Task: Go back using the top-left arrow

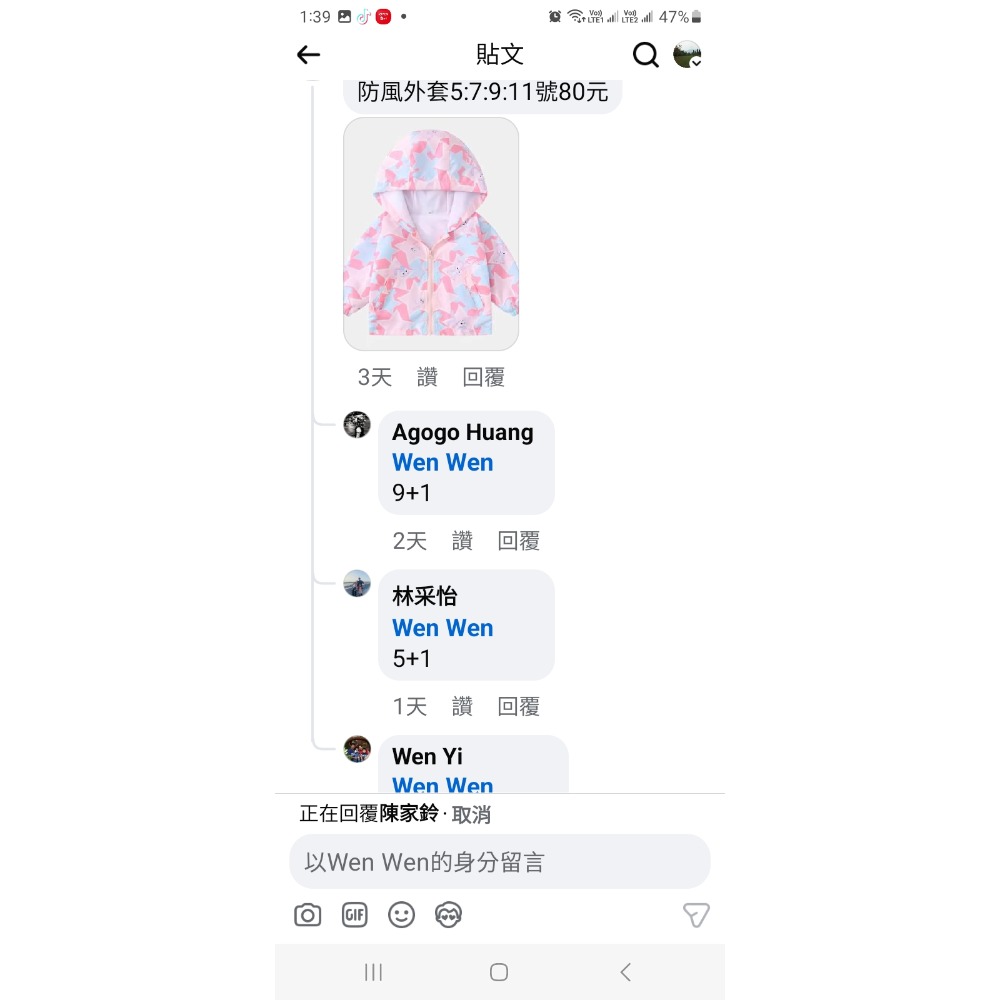Action: (x=308, y=55)
